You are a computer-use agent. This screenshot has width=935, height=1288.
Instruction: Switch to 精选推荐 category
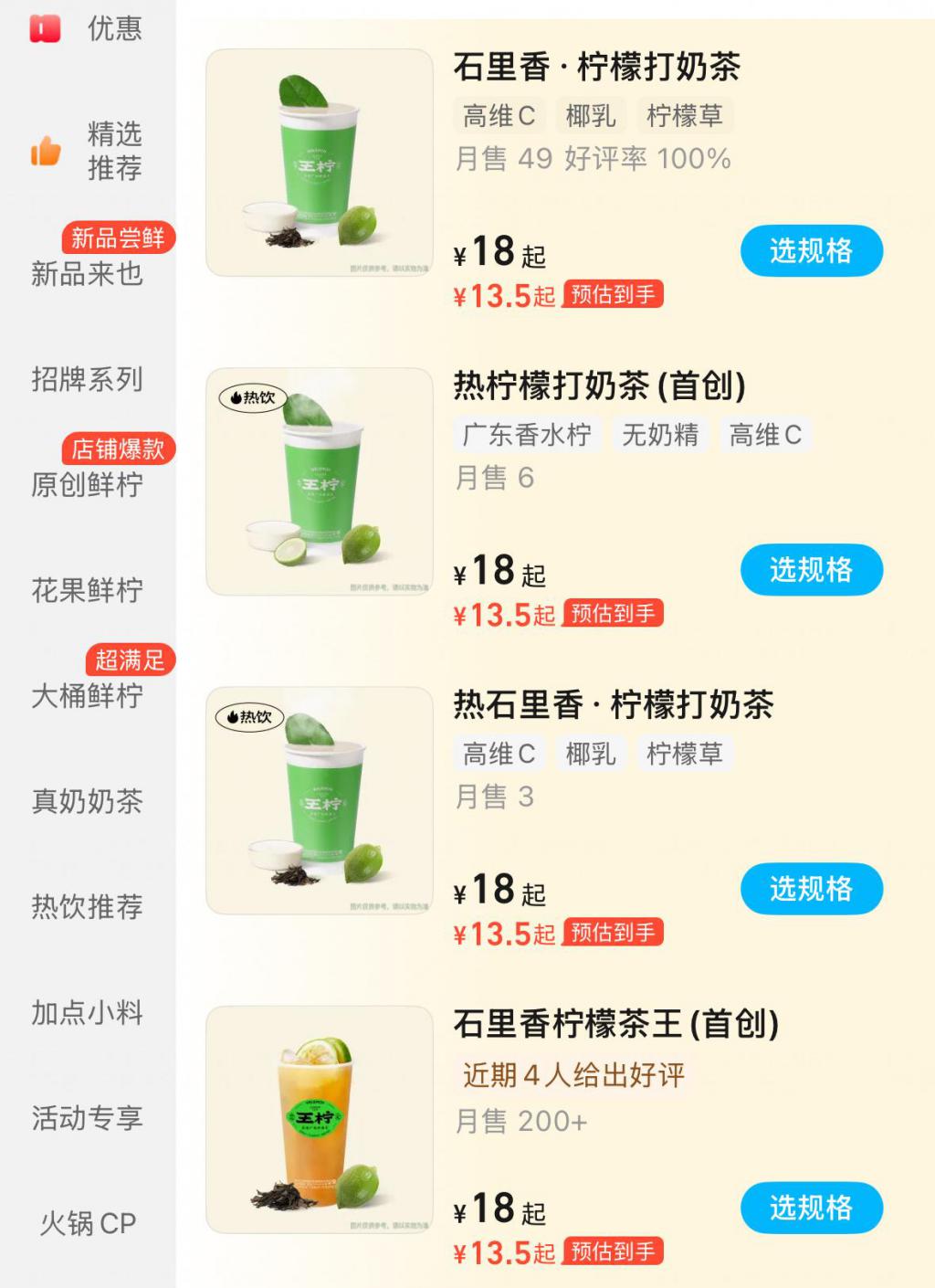(88, 152)
